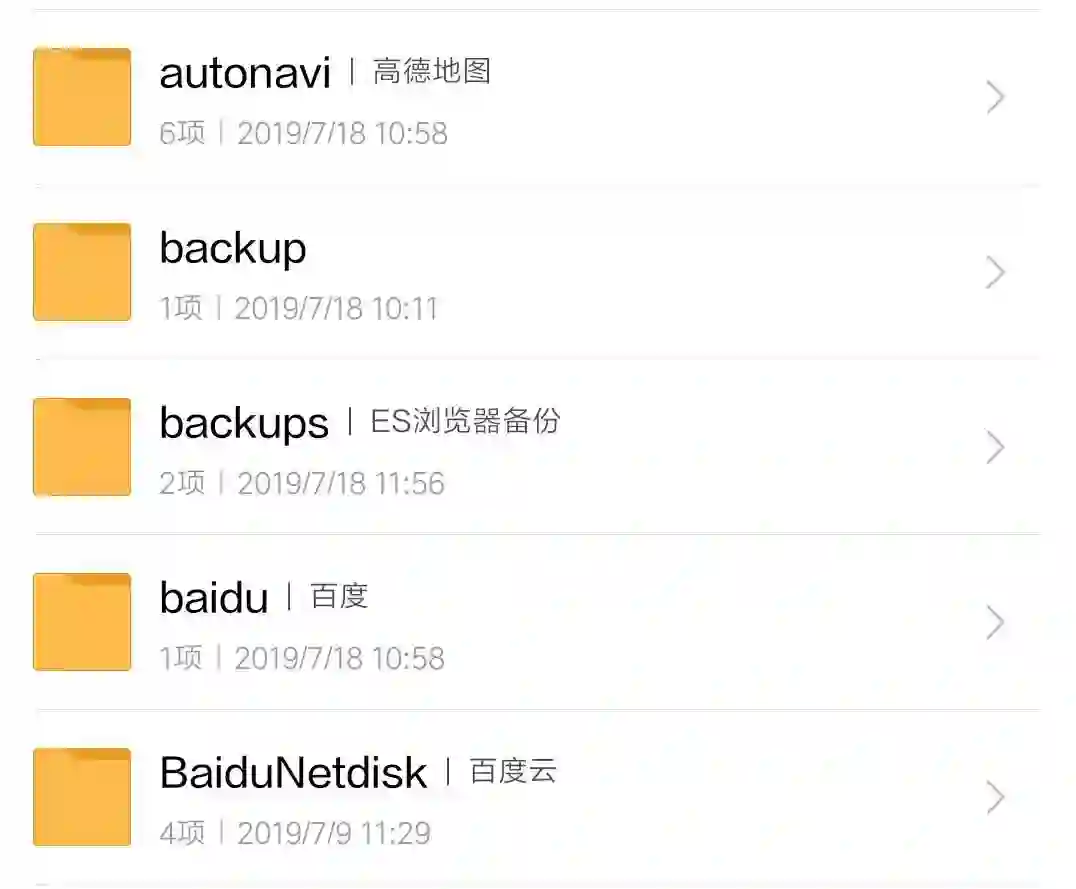The height and width of the screenshot is (889, 1076).
Task: Open the baidu 百度 folder
Action: (214, 599)
